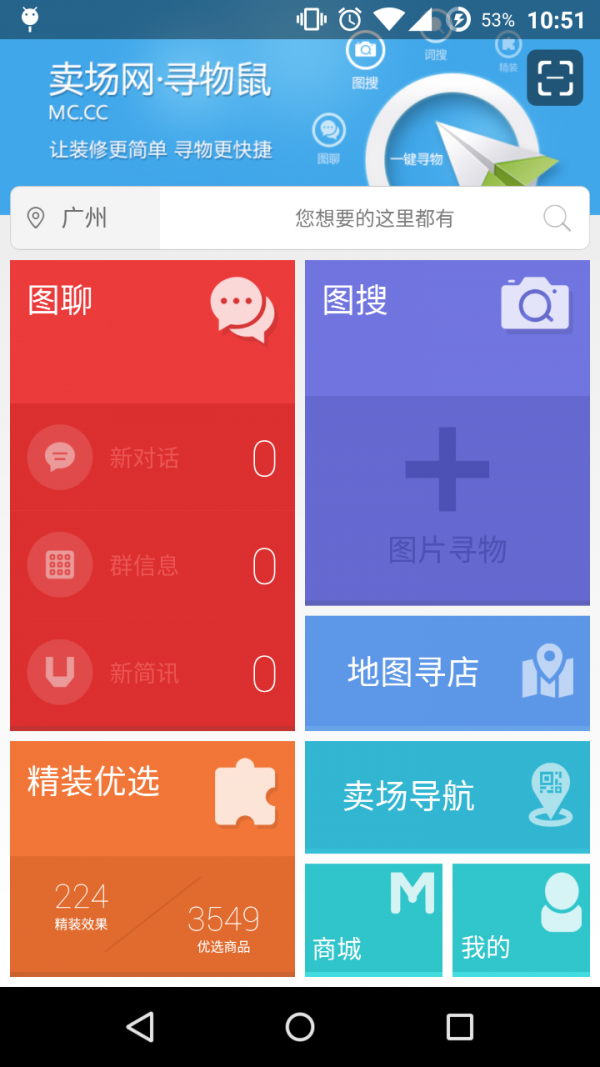Open 精装优选 tile
Image resolution: width=600 pixels, height=1067 pixels.
[x=152, y=797]
